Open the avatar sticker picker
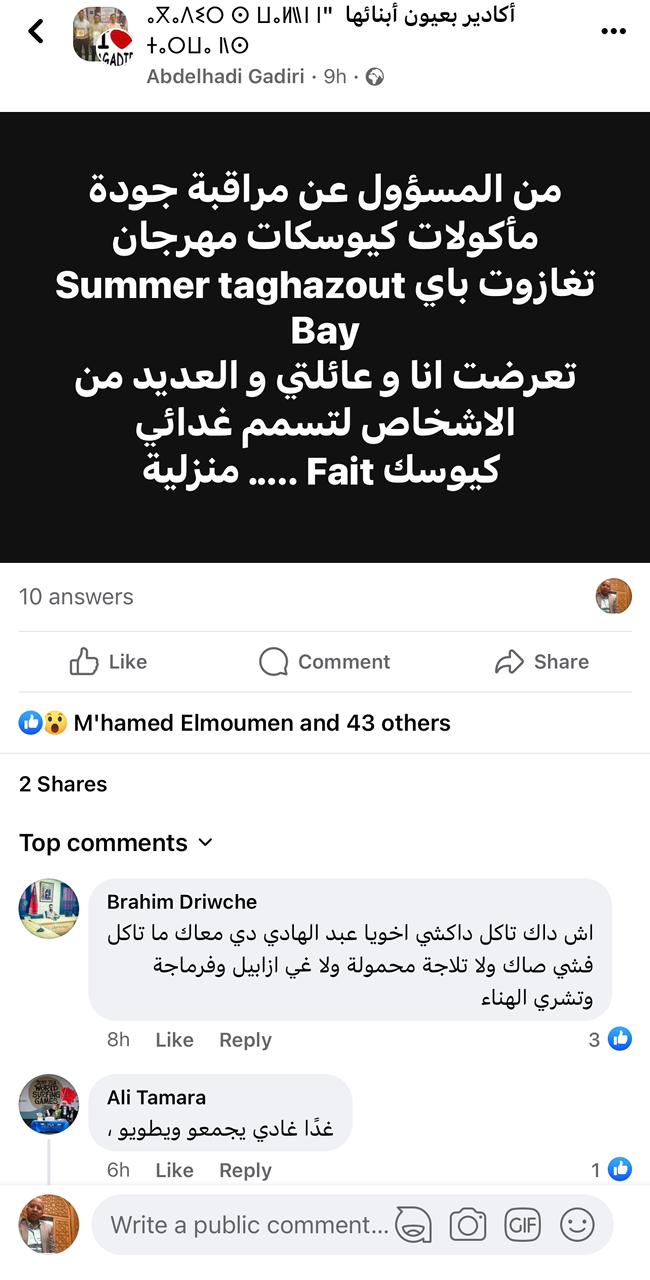Screen dimensions: 650x1280 (413, 1224)
